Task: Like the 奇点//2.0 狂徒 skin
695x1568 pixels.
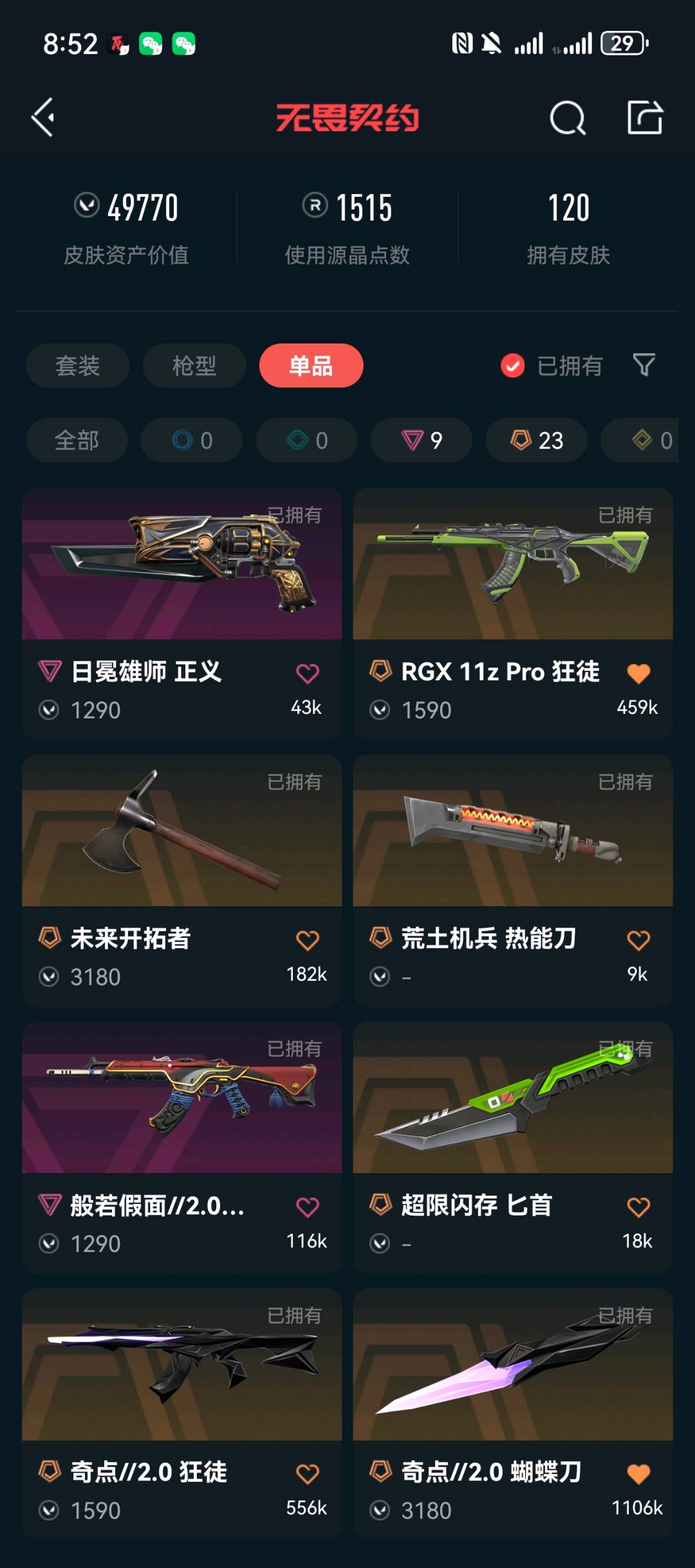Action: [308, 1473]
